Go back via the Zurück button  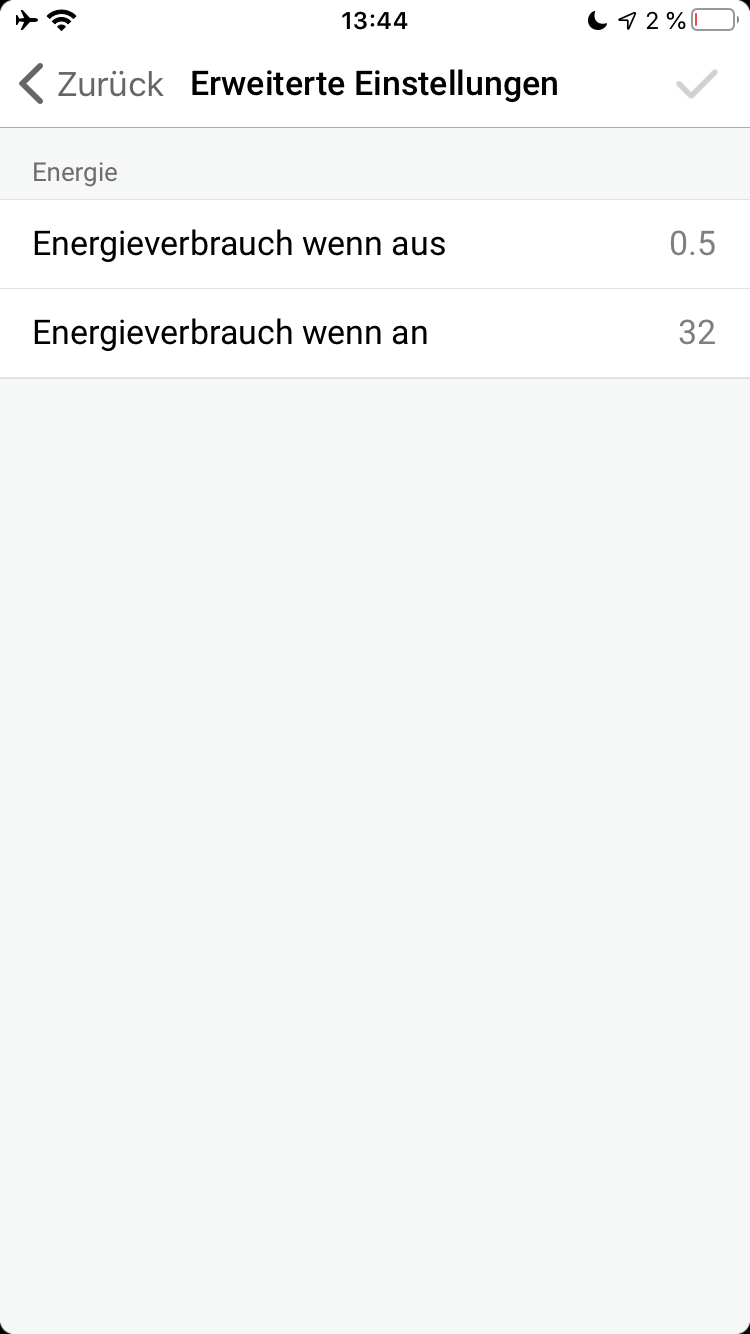click(x=90, y=84)
